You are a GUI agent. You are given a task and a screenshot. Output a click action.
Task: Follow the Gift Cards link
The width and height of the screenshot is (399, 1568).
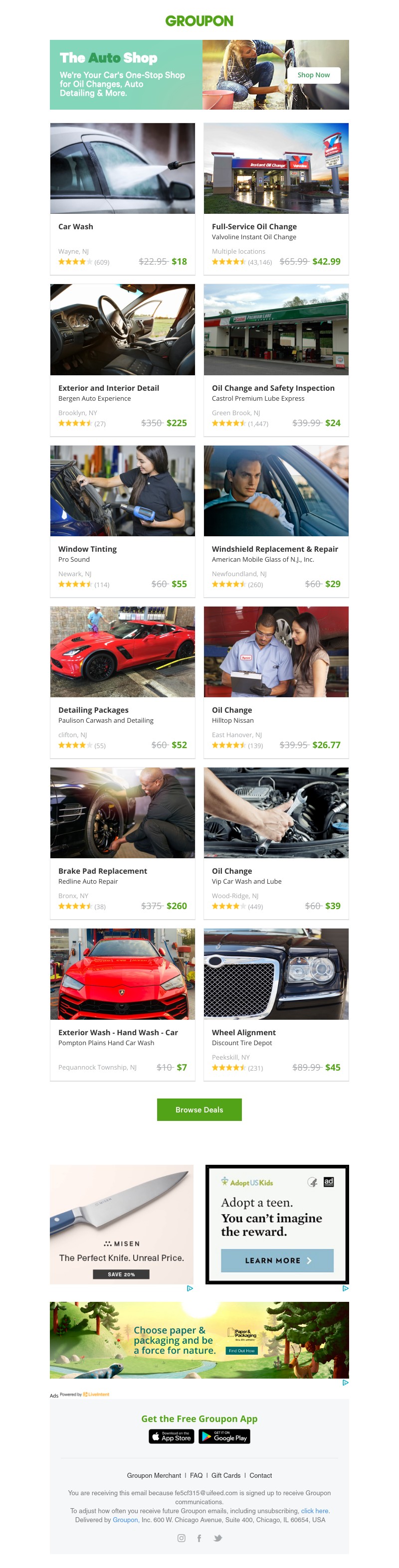click(x=226, y=1475)
